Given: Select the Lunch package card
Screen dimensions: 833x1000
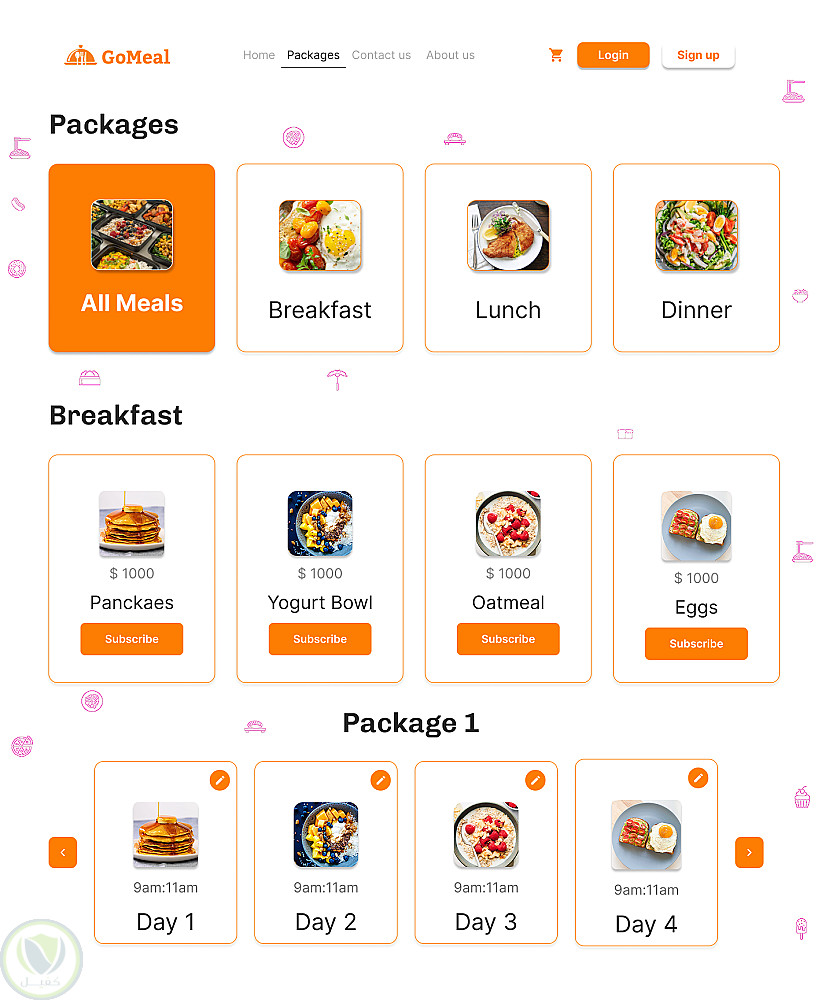Looking at the screenshot, I should coord(508,258).
